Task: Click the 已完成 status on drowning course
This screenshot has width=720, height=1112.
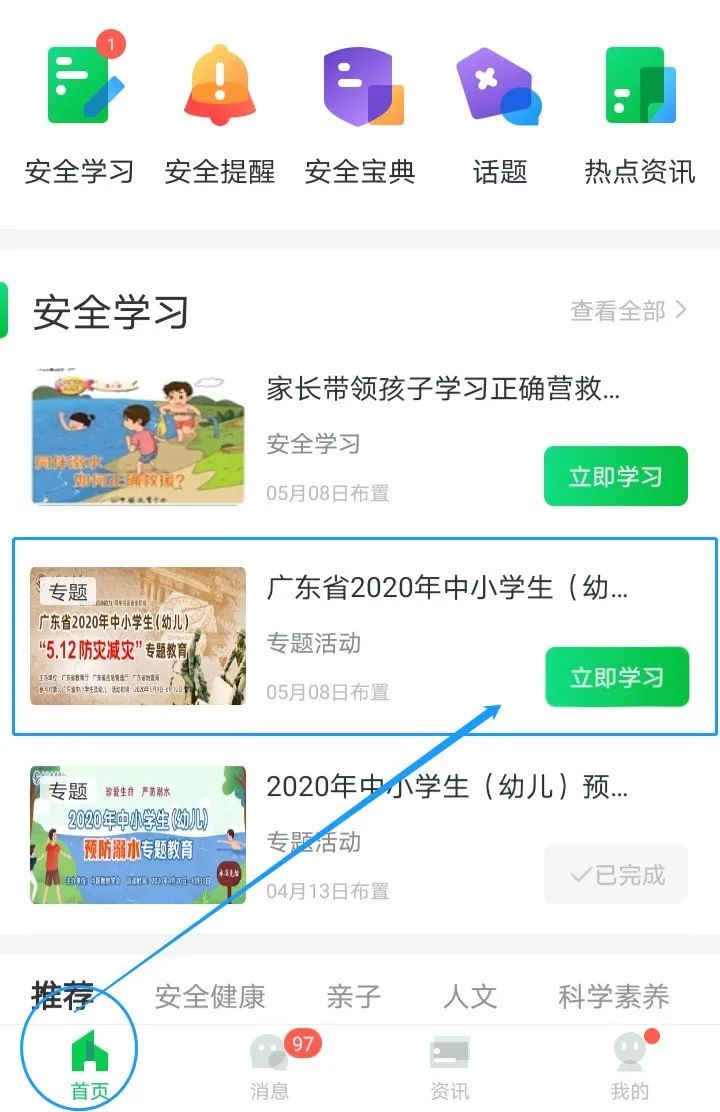Action: (616, 875)
